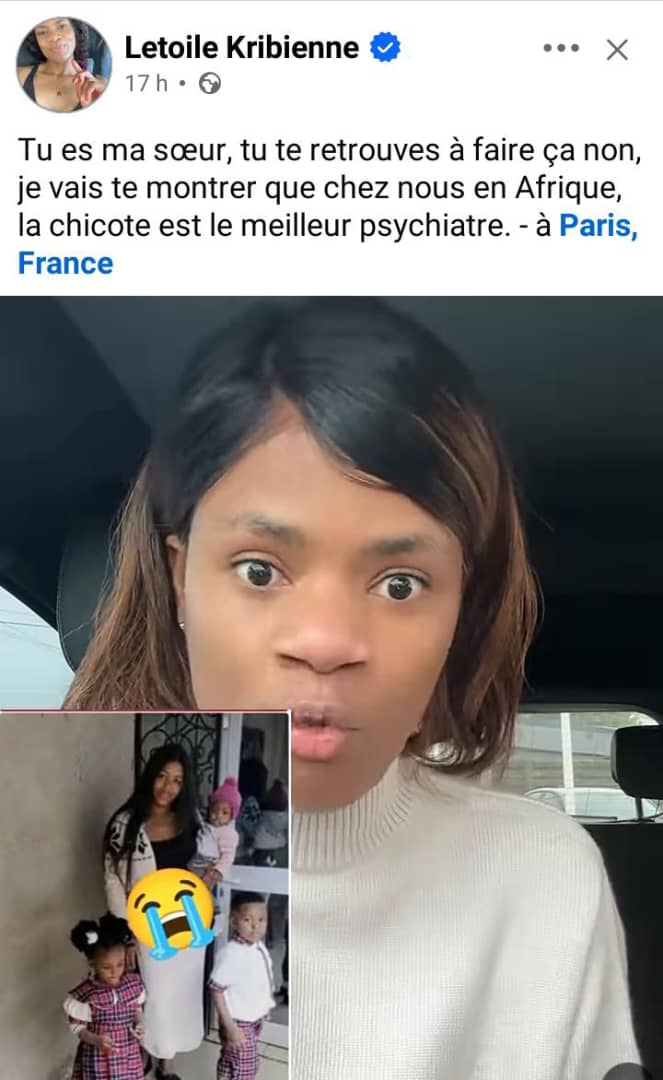Open Letoile Kribienne's profile picture
The image size is (663, 1080).
(64, 64)
